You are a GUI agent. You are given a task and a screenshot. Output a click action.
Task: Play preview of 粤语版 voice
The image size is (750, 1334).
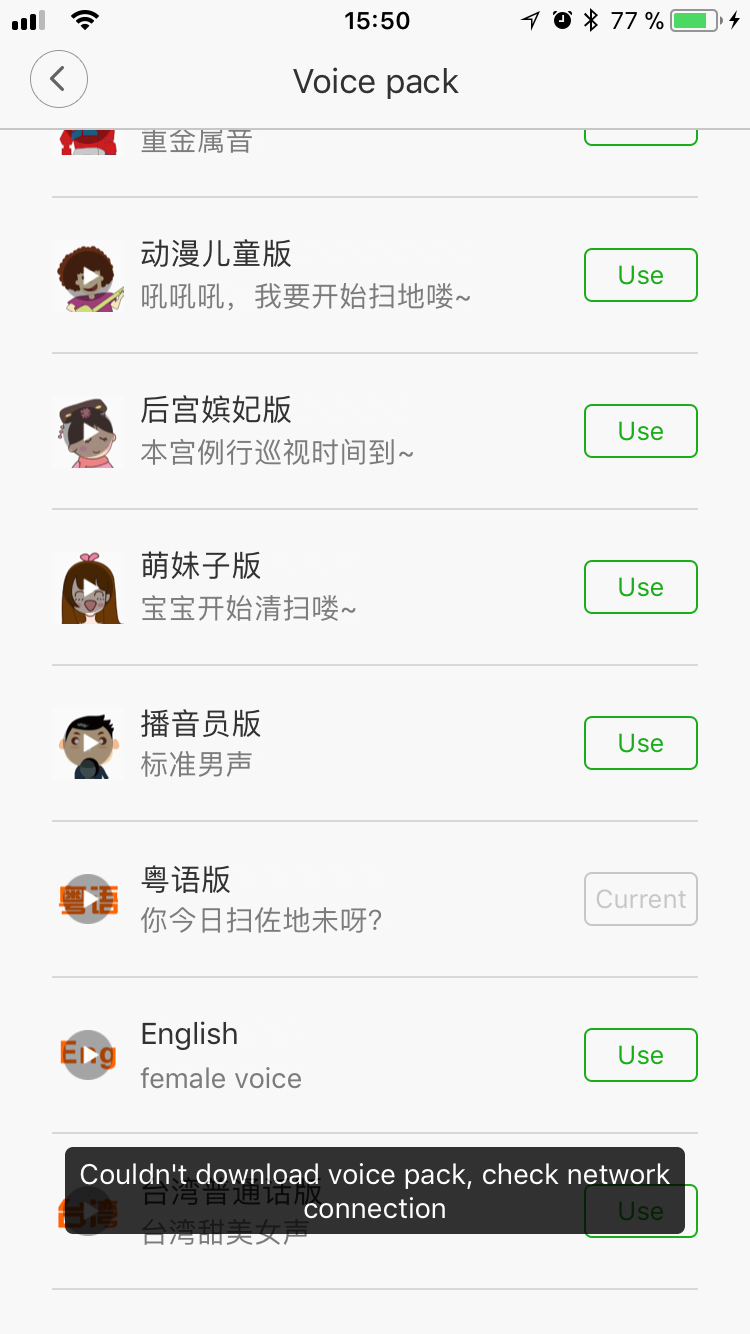89,900
